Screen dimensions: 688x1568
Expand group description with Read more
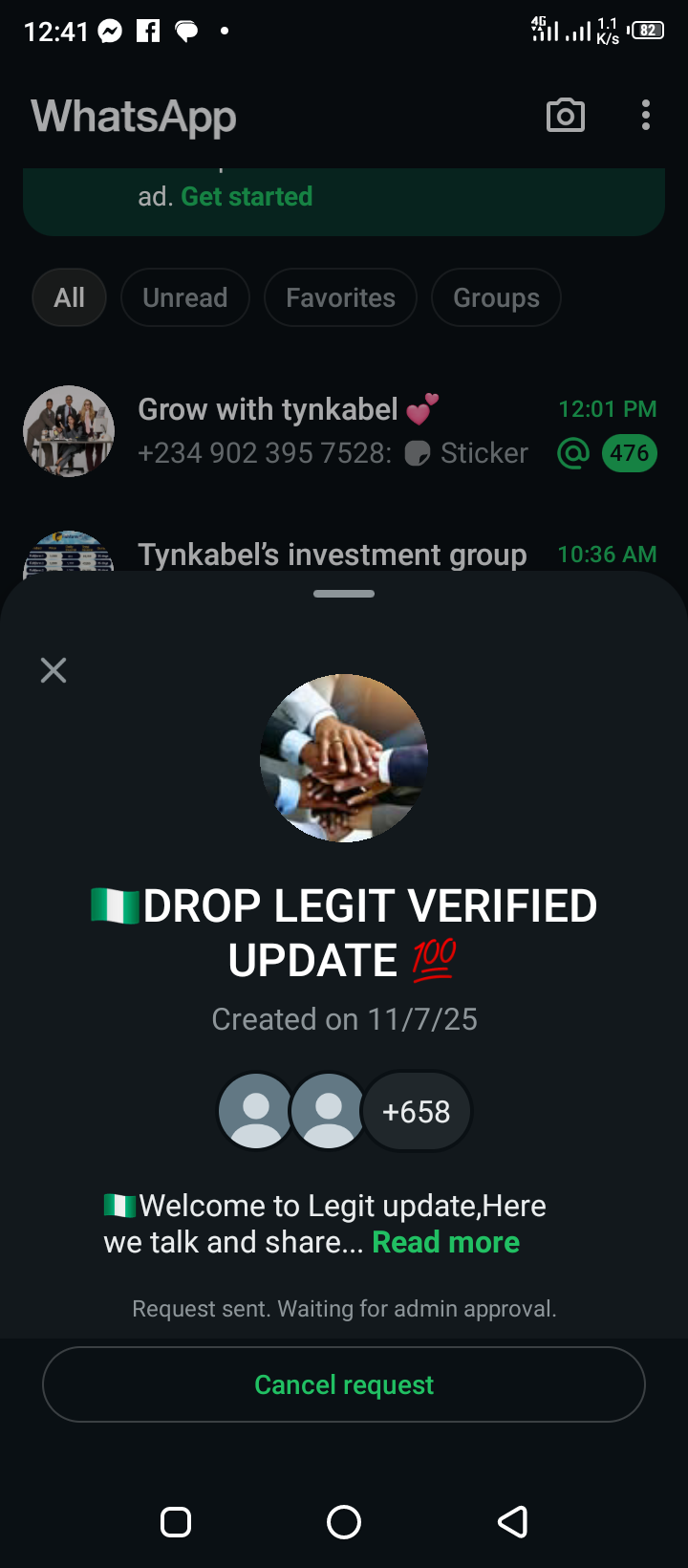445,1242
